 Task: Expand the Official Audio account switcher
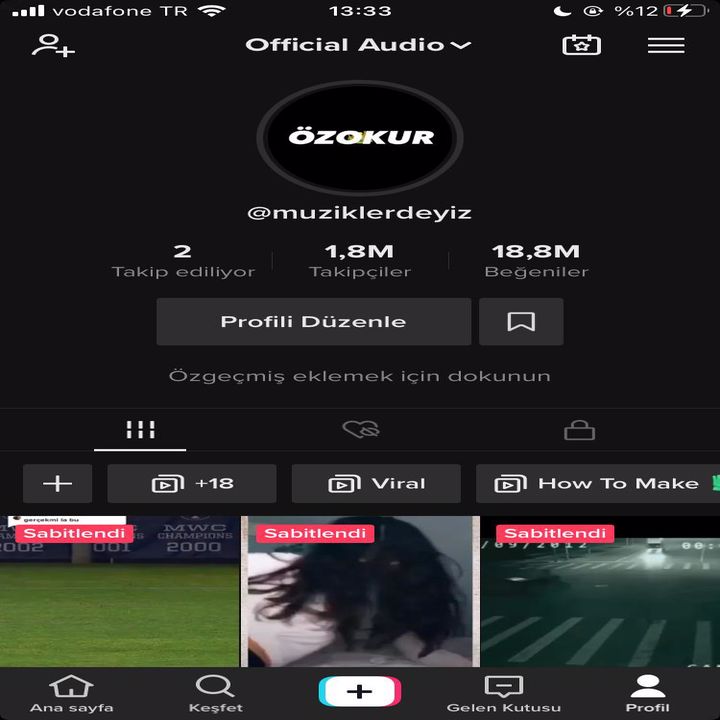pyautogui.click(x=357, y=45)
